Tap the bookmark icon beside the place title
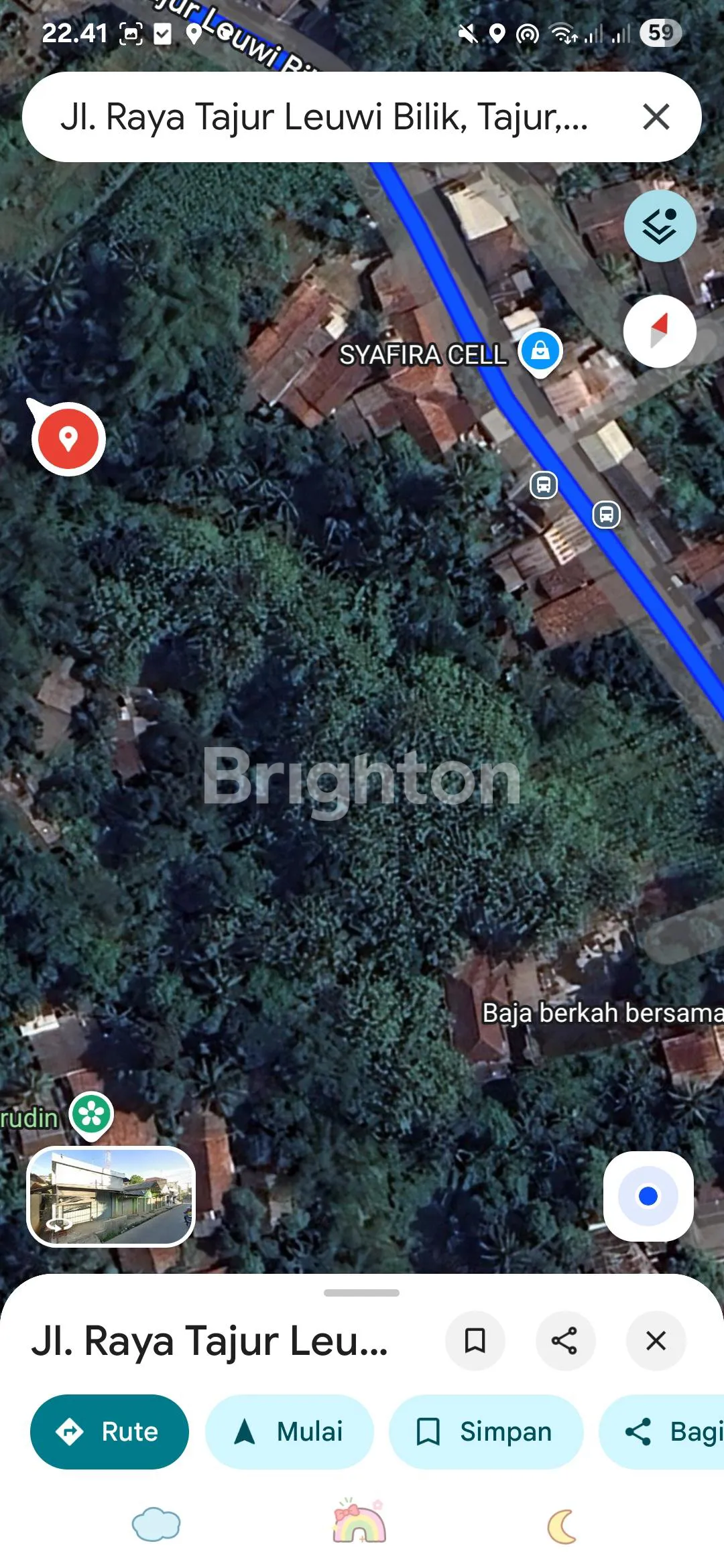Image resolution: width=724 pixels, height=1568 pixels. [475, 1341]
